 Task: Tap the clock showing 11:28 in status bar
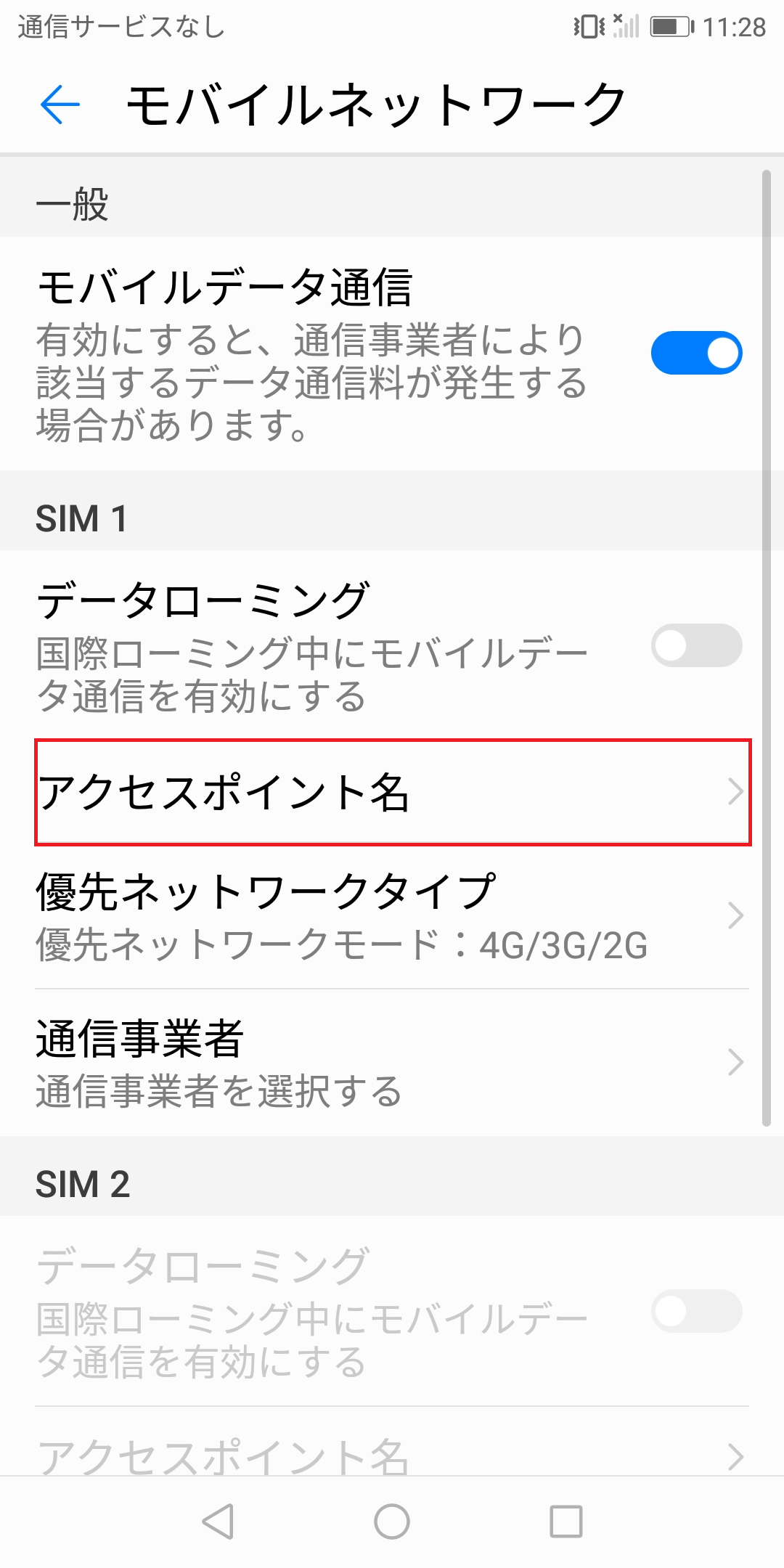pyautogui.click(x=733, y=27)
